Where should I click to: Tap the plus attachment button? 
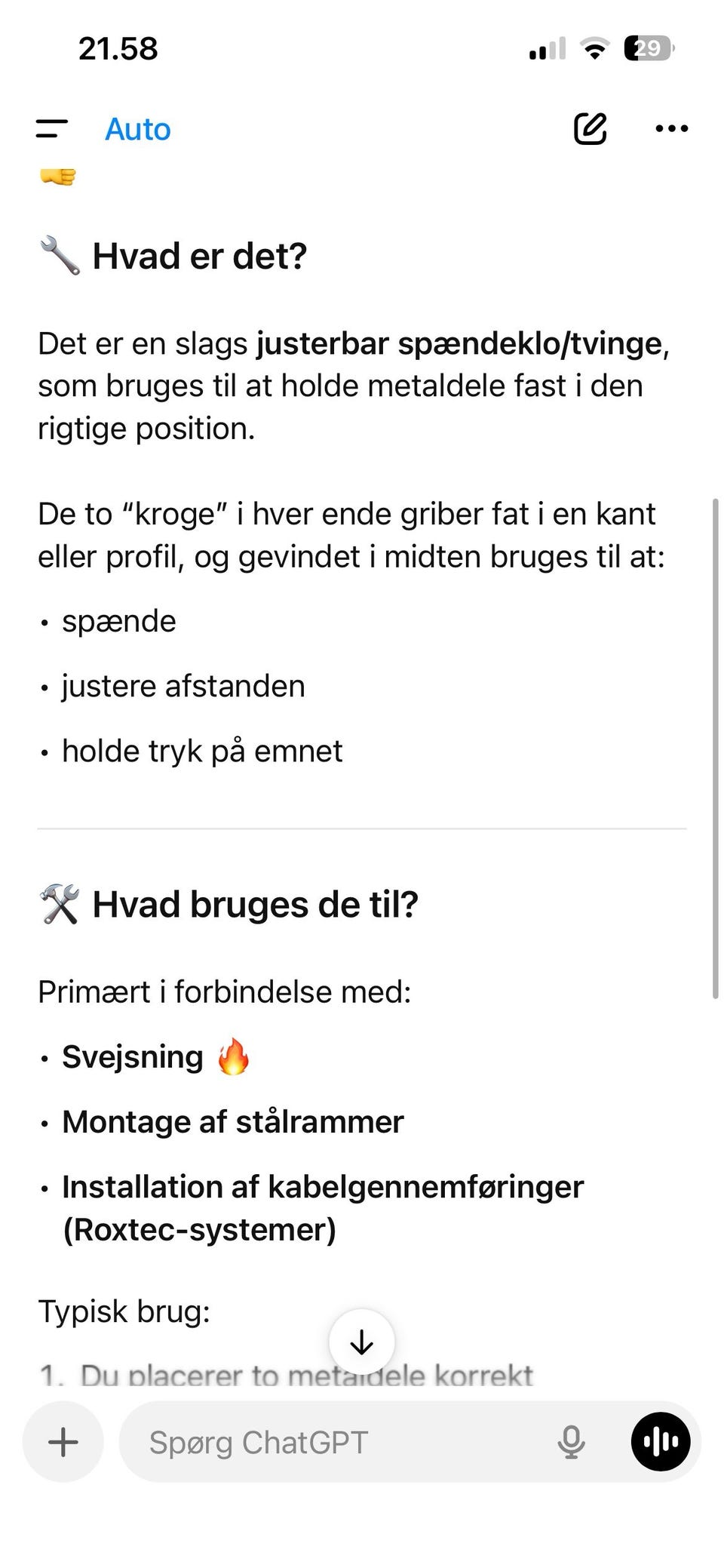click(x=63, y=1442)
